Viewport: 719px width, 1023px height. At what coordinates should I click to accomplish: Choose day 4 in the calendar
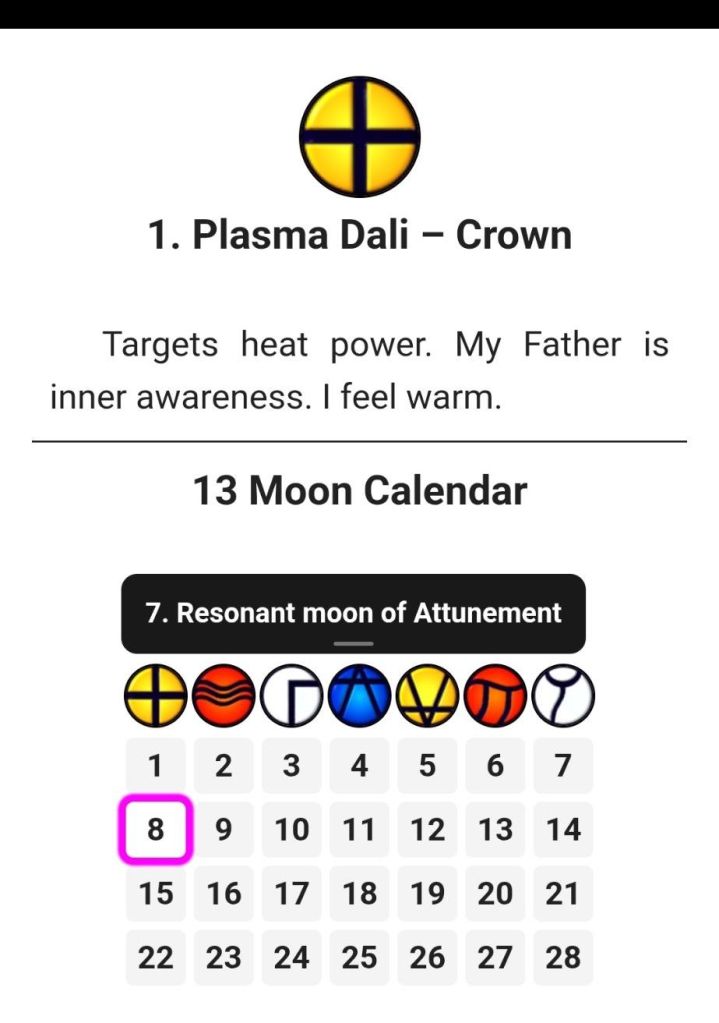pyautogui.click(x=359, y=766)
